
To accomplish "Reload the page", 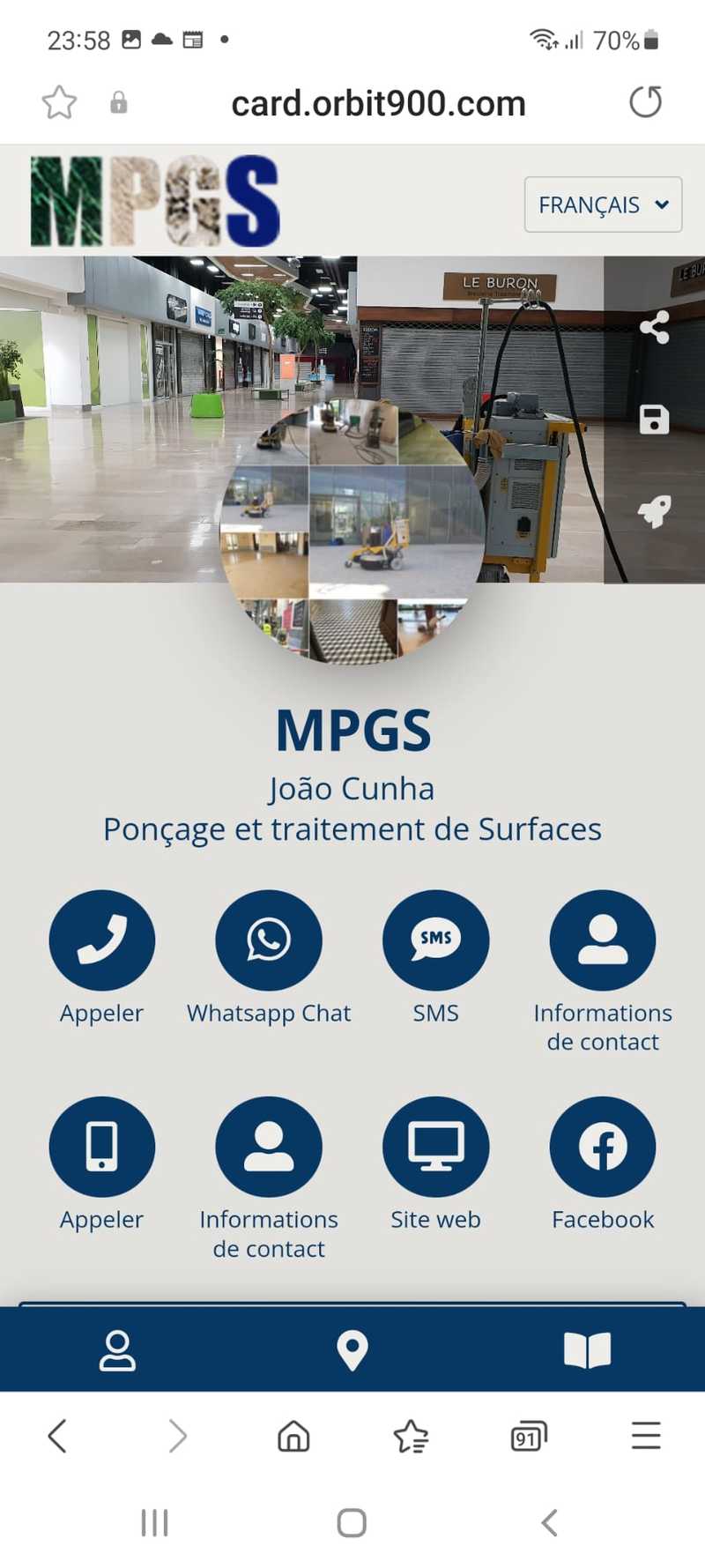I will [645, 102].
